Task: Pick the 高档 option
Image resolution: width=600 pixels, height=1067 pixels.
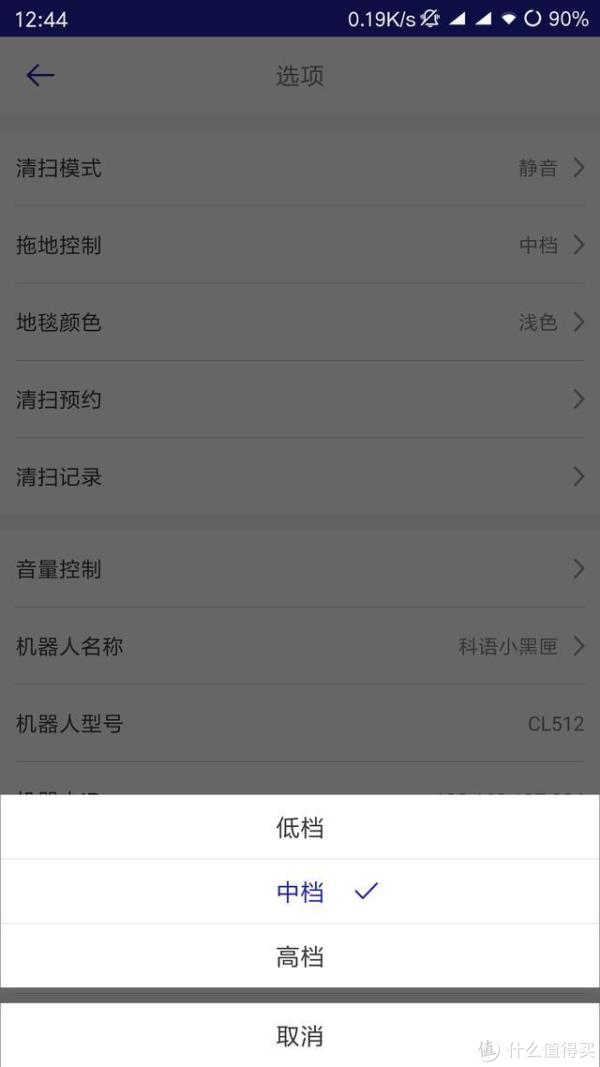Action: (x=300, y=956)
